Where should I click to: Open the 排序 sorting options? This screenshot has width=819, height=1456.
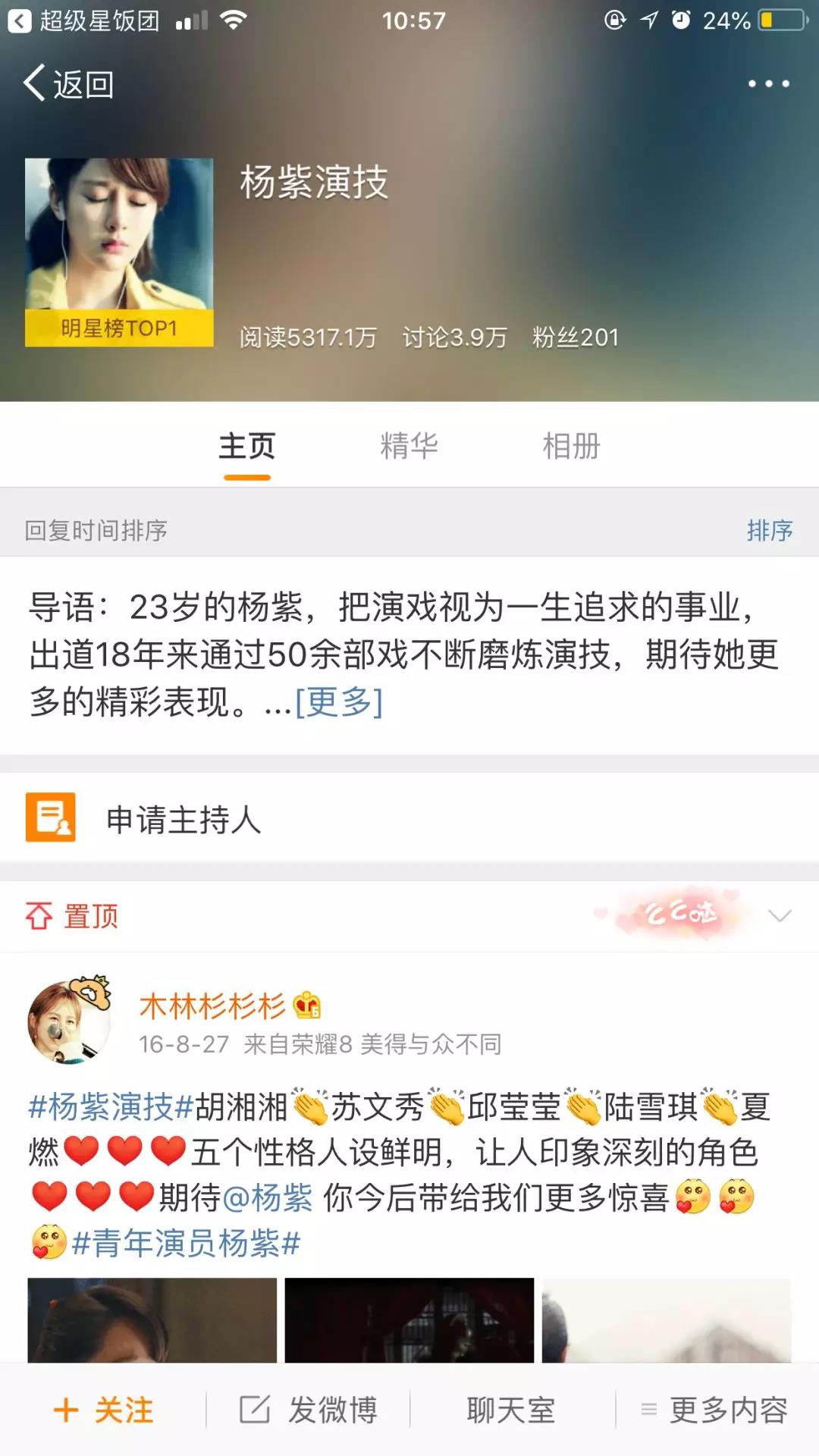(x=769, y=530)
